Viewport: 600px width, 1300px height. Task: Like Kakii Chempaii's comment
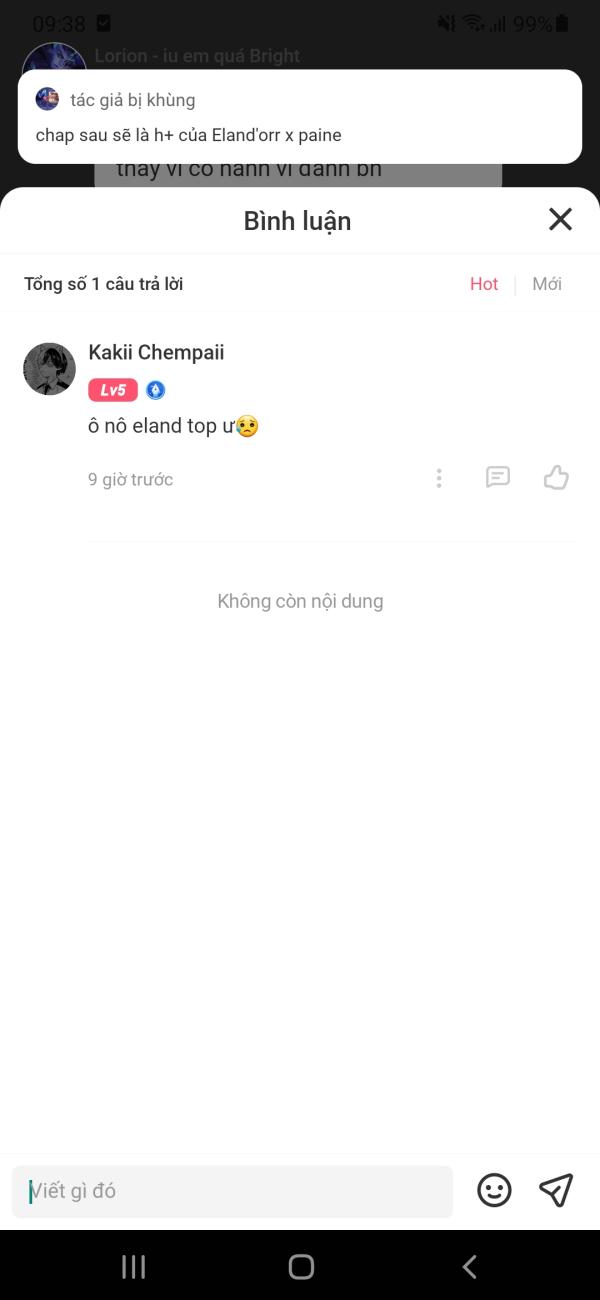556,478
